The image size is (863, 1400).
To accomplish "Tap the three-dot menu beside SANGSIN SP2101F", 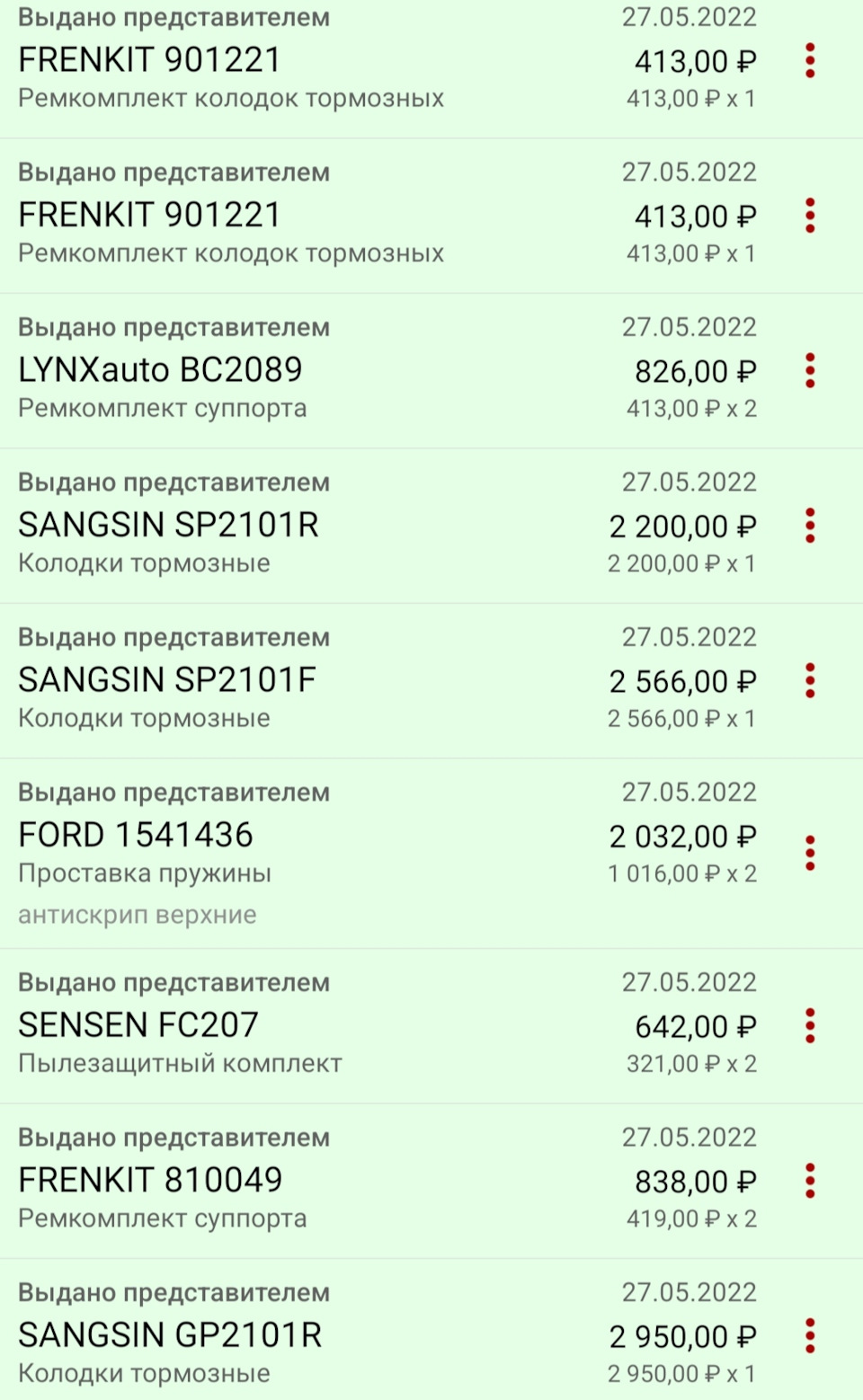I will tap(810, 681).
